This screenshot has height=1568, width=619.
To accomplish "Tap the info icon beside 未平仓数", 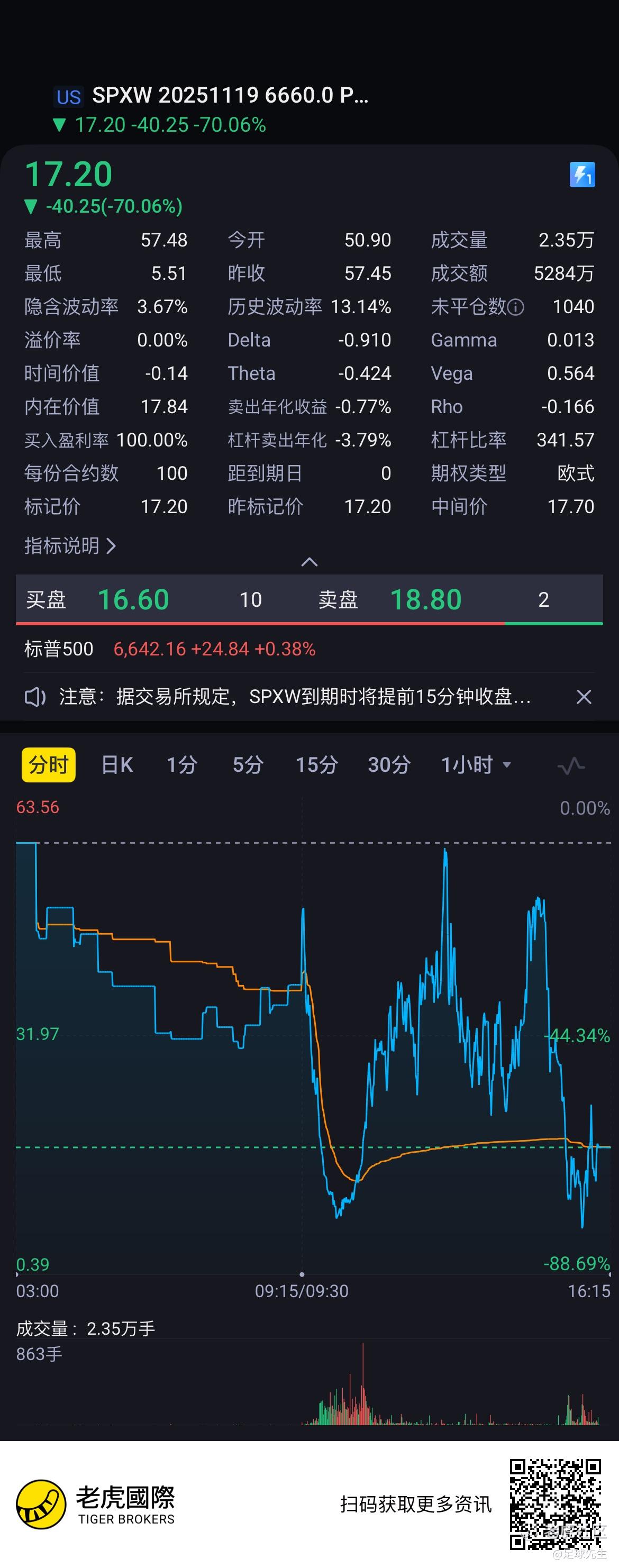I will click(515, 307).
